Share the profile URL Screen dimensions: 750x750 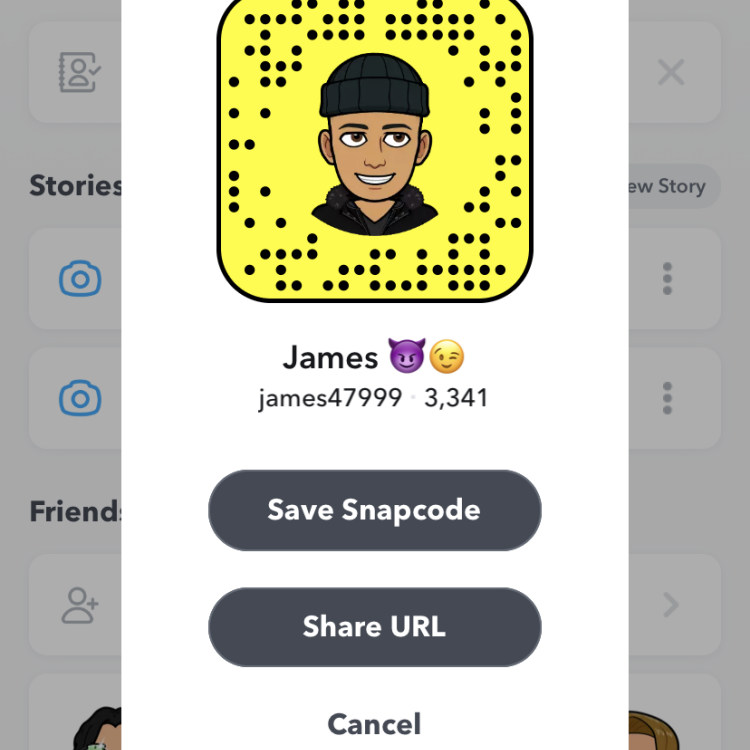374,627
